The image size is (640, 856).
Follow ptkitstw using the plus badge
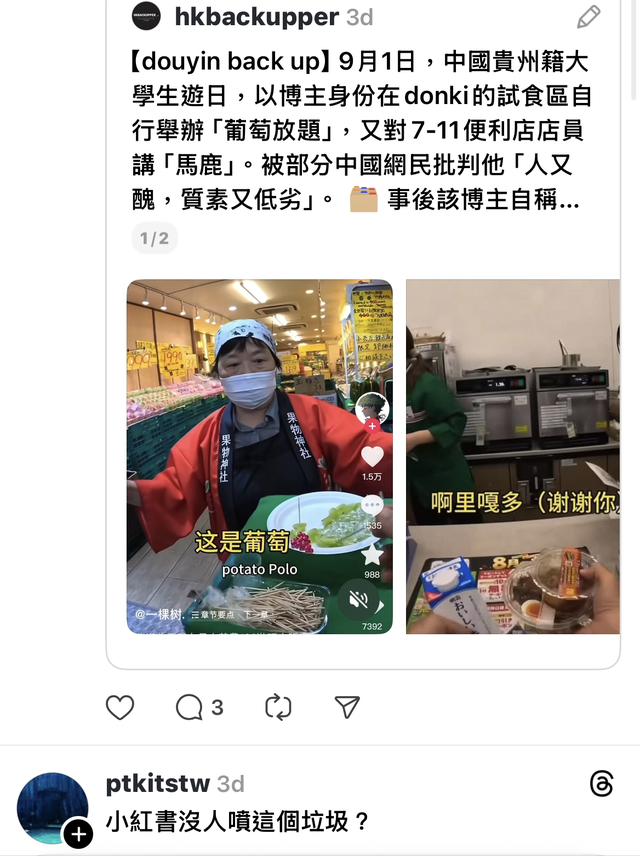pos(78,834)
